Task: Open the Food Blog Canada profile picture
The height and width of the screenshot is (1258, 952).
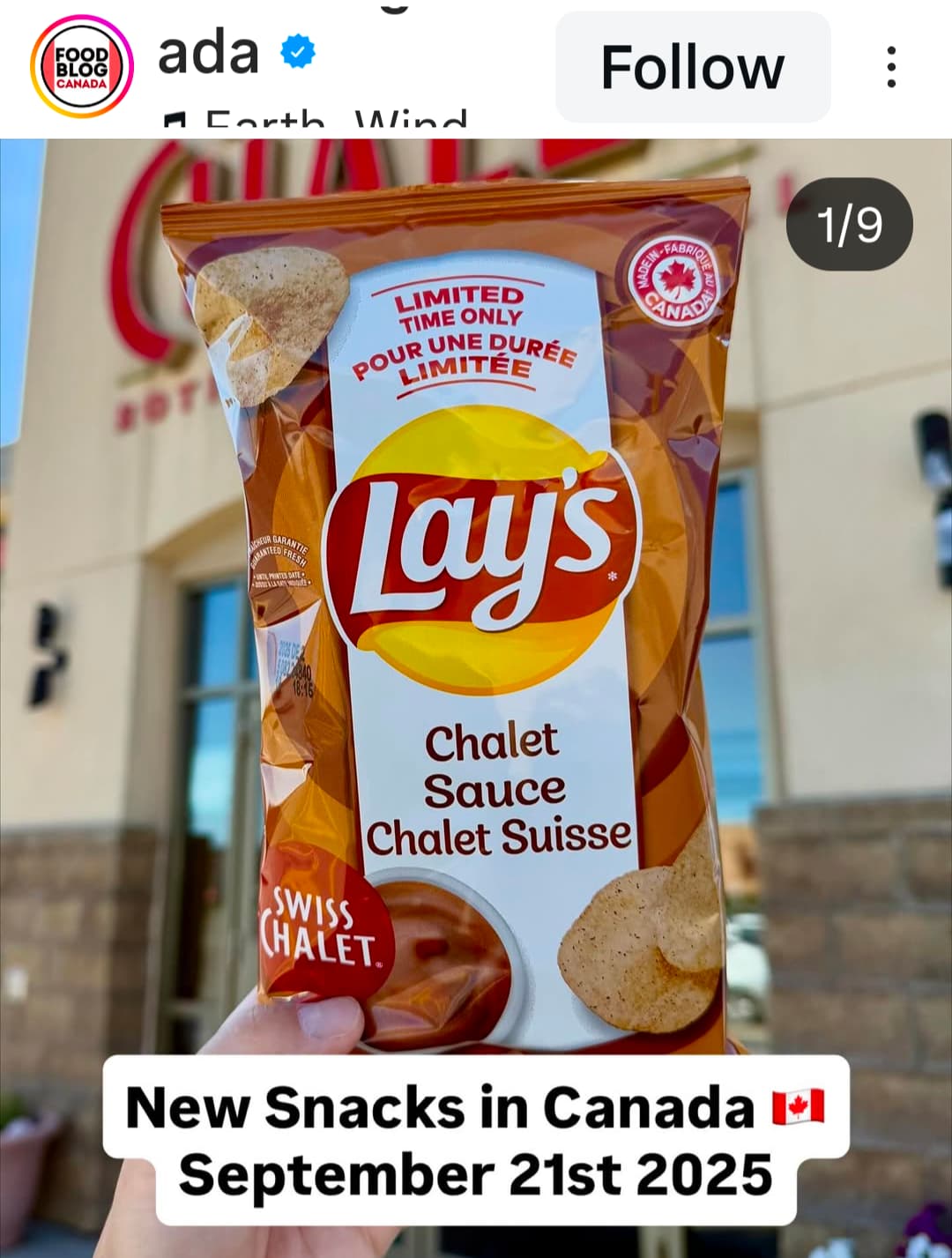Action: [82, 67]
